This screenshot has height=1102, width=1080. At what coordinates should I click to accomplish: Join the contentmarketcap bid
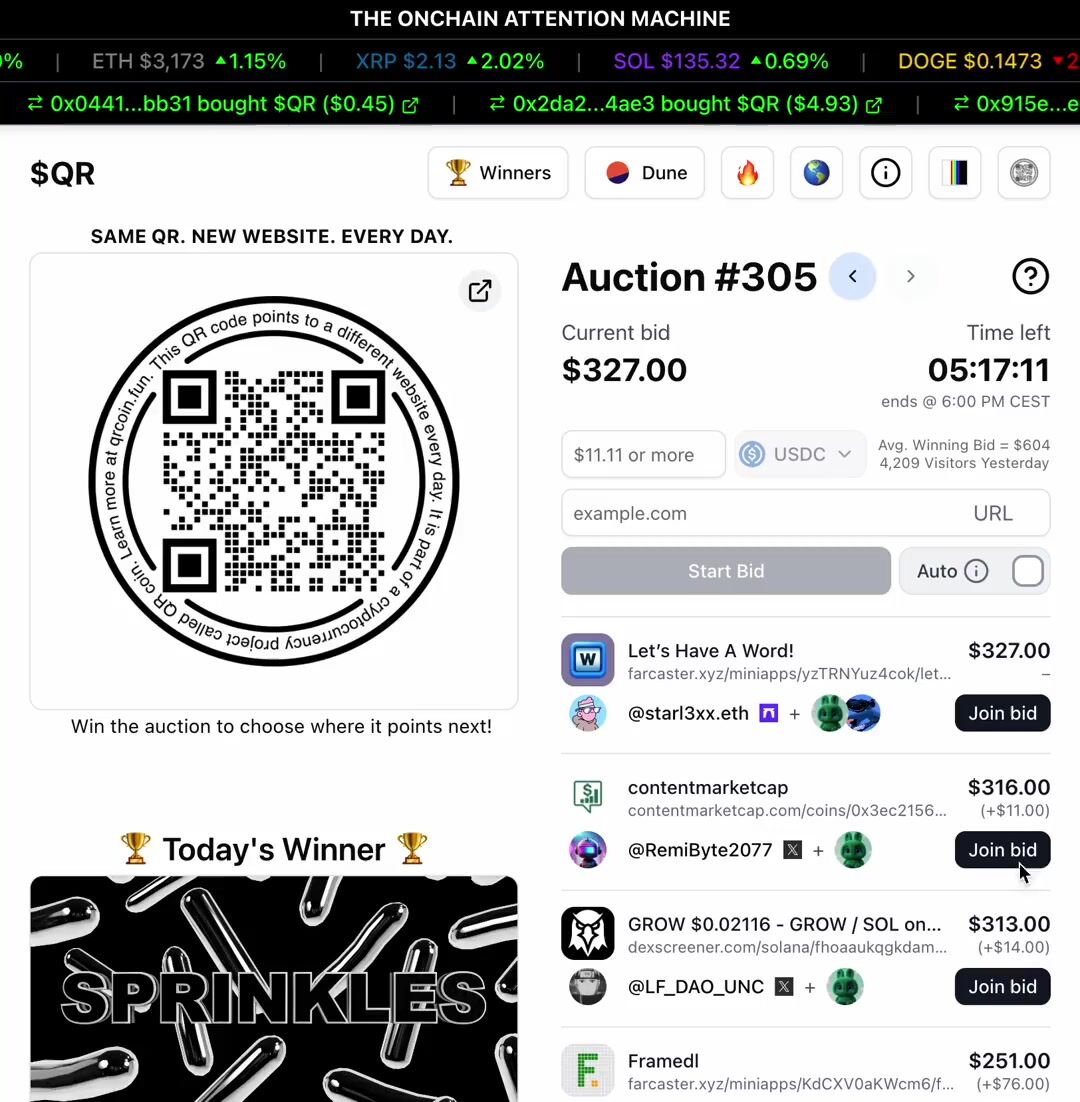pyautogui.click(x=1002, y=850)
